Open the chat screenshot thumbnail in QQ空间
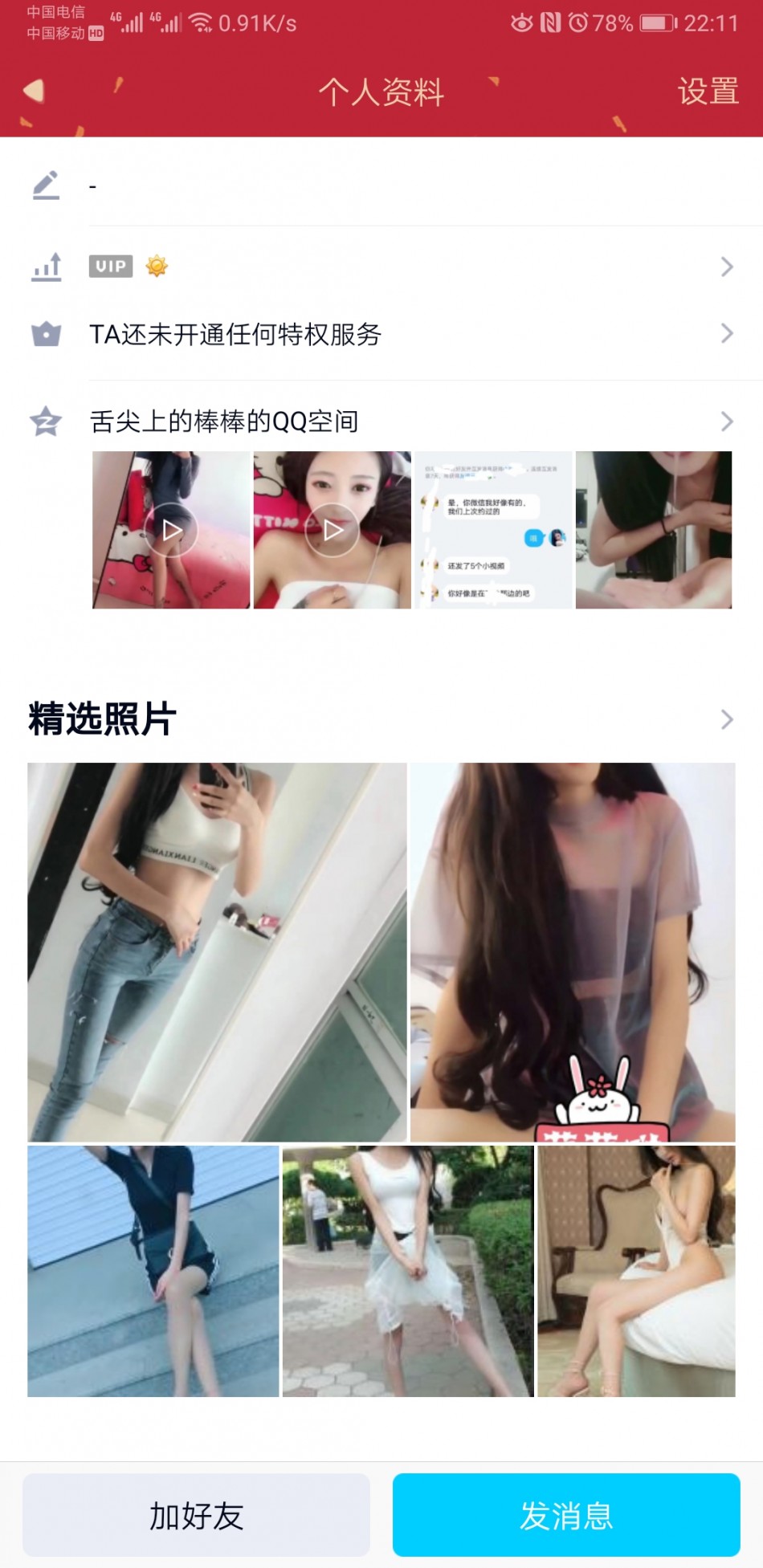Image resolution: width=763 pixels, height=1568 pixels. click(492, 530)
